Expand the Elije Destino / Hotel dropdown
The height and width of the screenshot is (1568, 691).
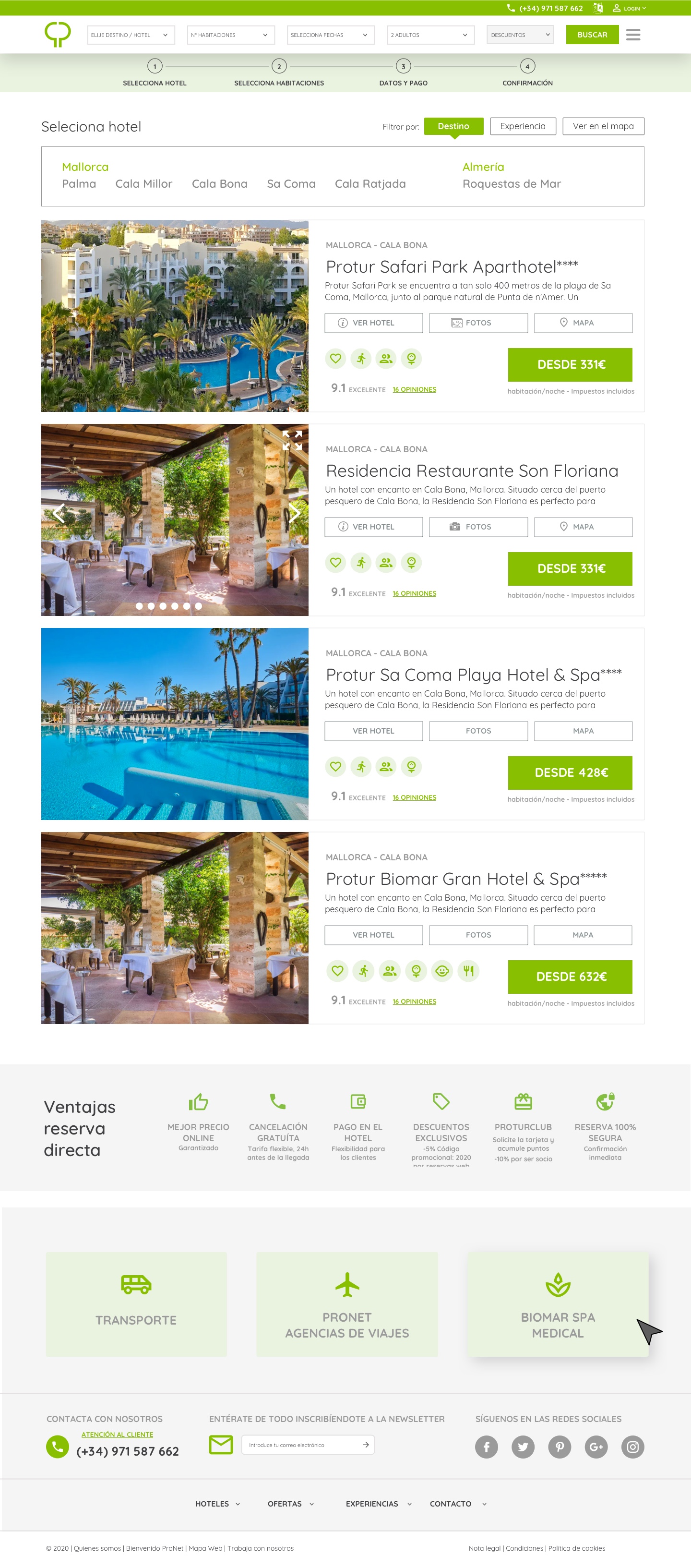click(131, 35)
